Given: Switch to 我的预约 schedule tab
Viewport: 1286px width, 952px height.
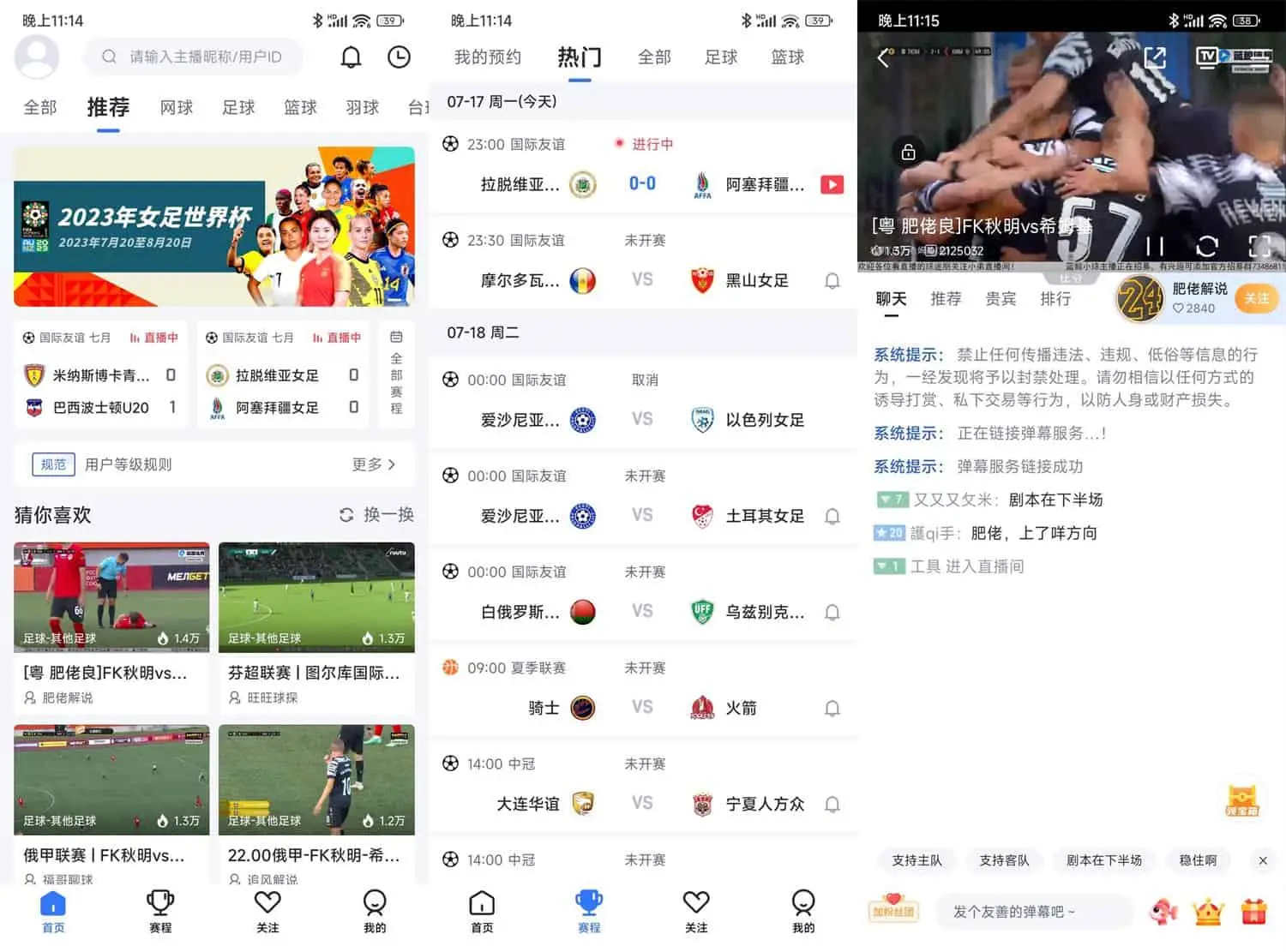Looking at the screenshot, I should click(487, 57).
